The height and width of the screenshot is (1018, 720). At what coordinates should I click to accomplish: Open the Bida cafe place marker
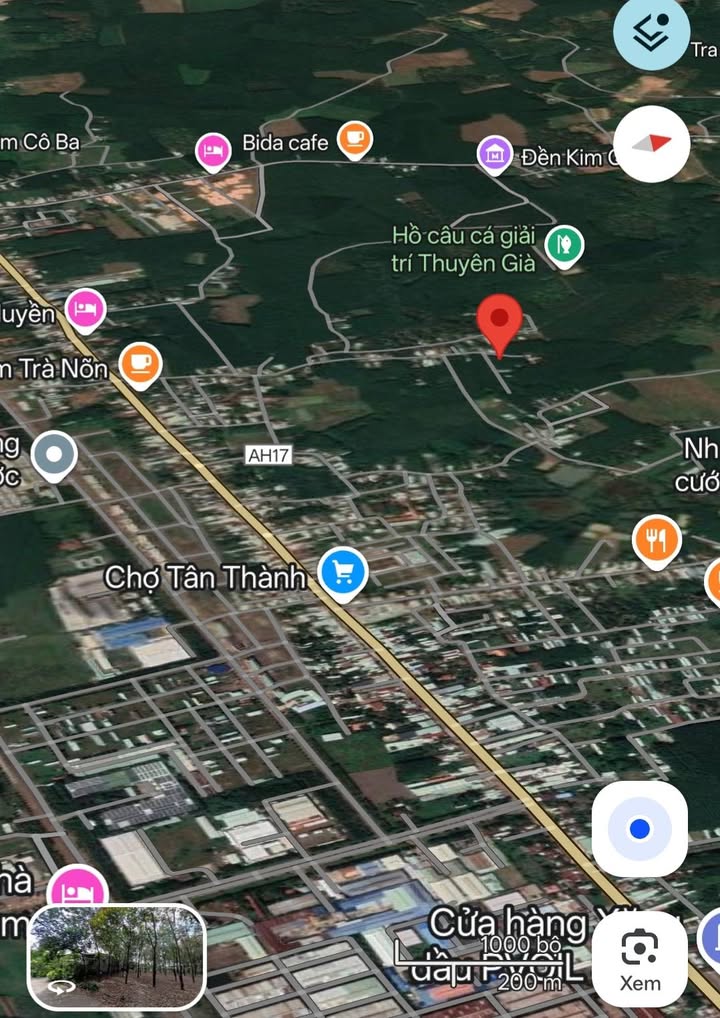pyautogui.click(x=354, y=140)
